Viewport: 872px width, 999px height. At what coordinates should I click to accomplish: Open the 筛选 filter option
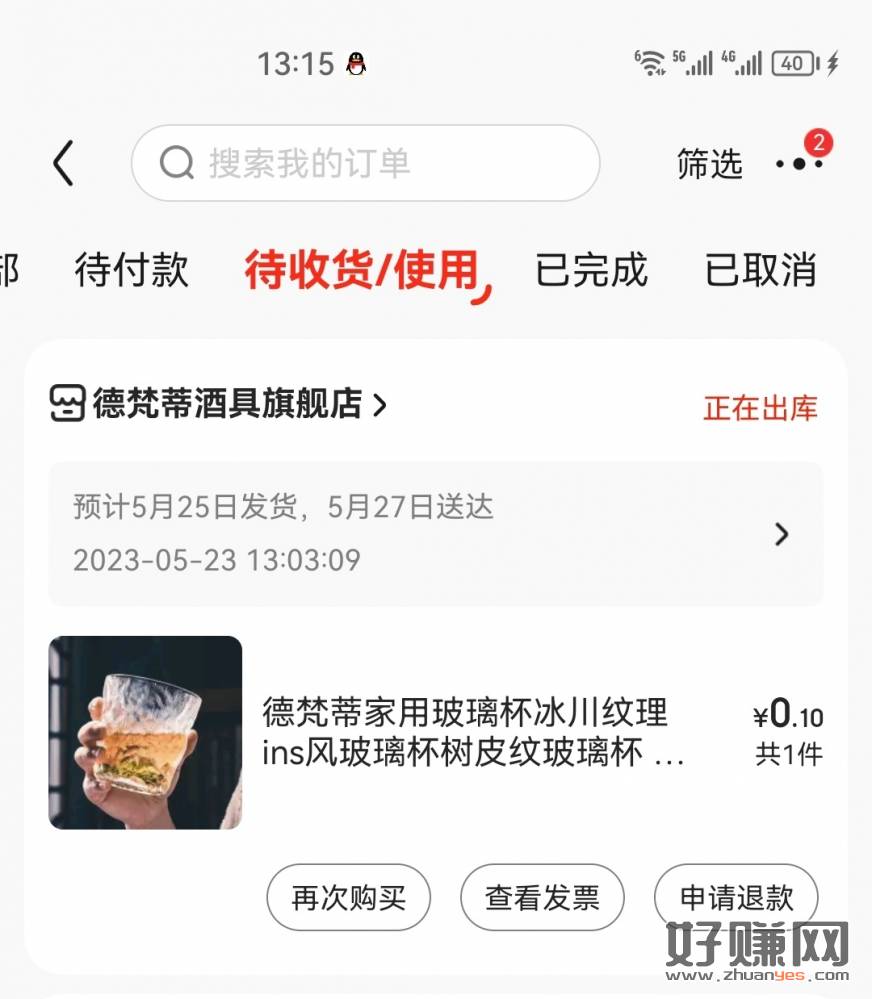[x=709, y=164]
